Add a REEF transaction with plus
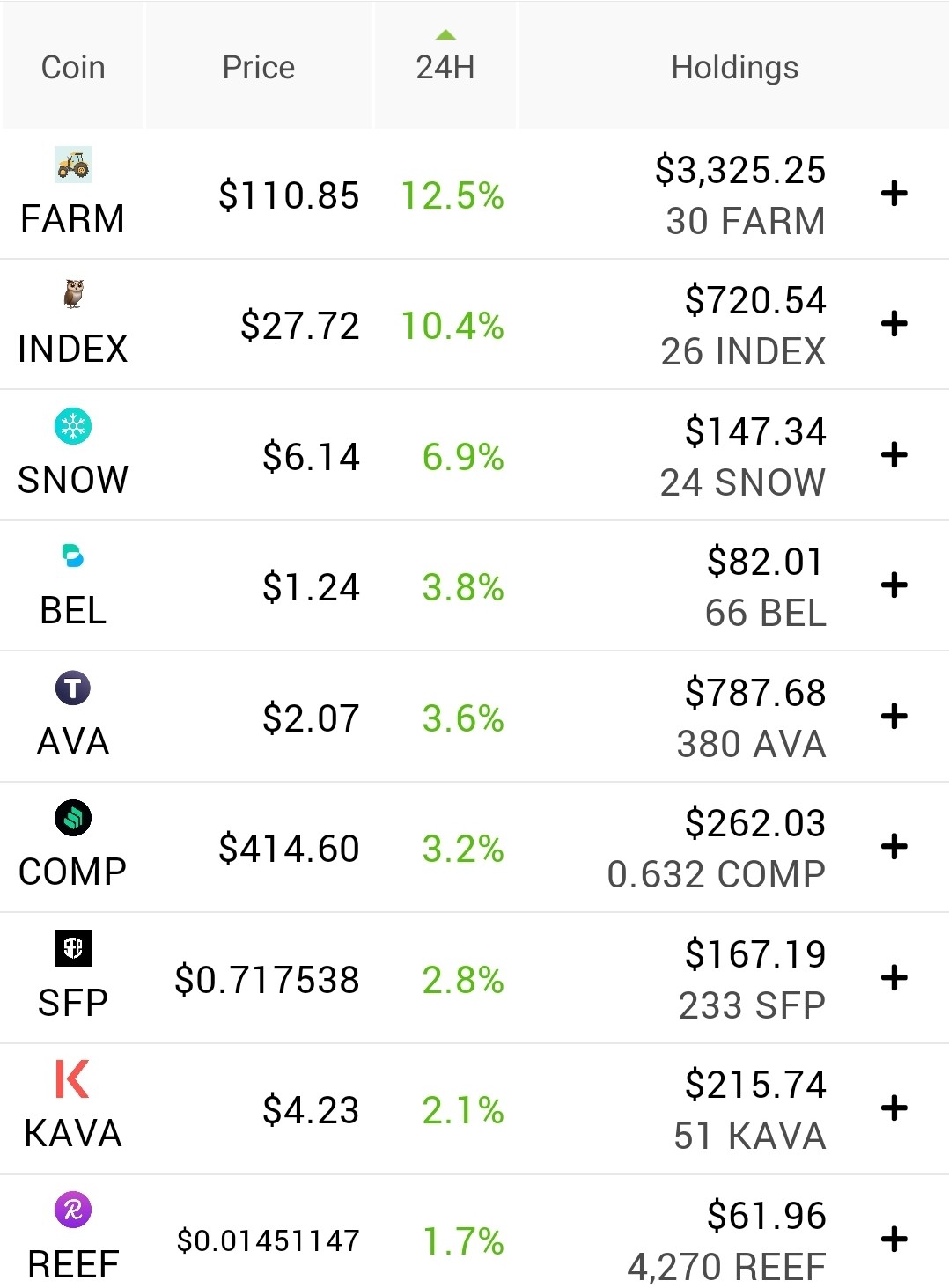This screenshot has width=949, height=1288. [x=894, y=1240]
